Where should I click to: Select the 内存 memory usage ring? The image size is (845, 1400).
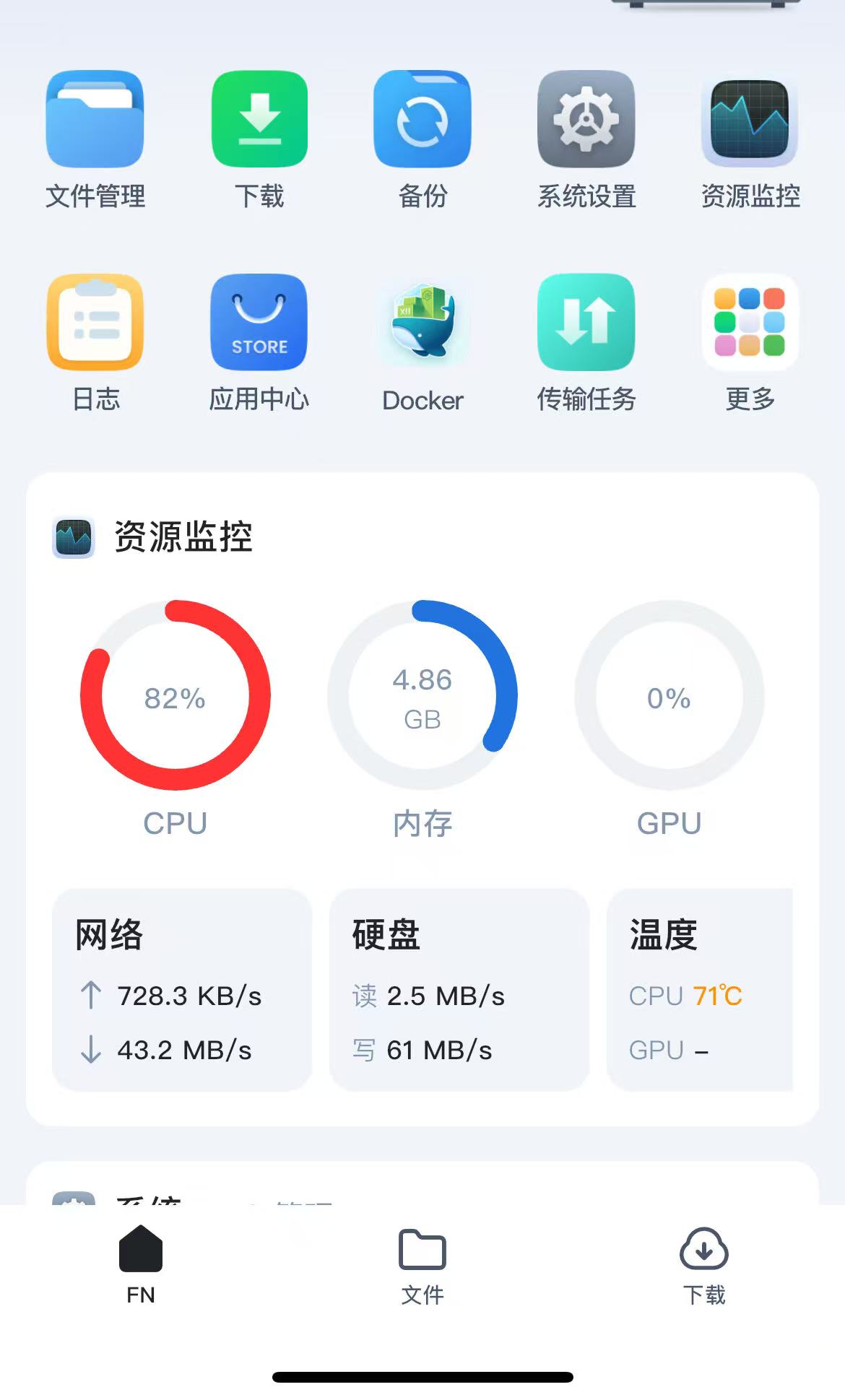click(422, 697)
